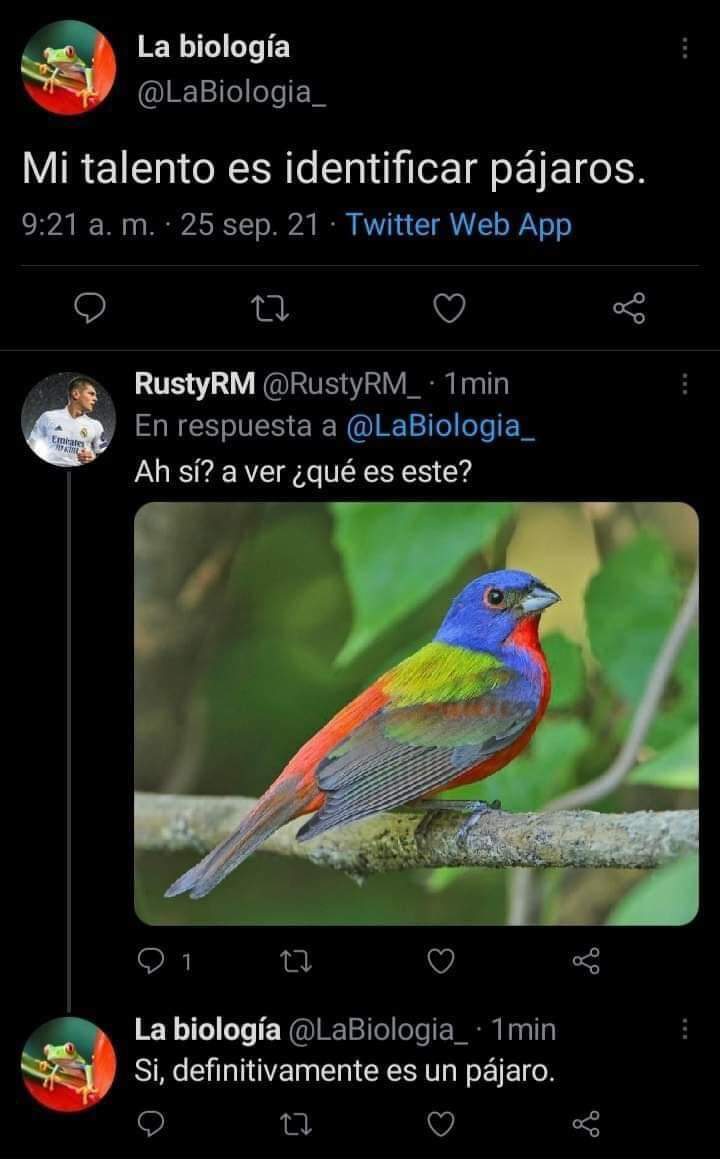
Task: Share the "definitivamente es un pájaro" reply
Action: [x=585, y=1125]
